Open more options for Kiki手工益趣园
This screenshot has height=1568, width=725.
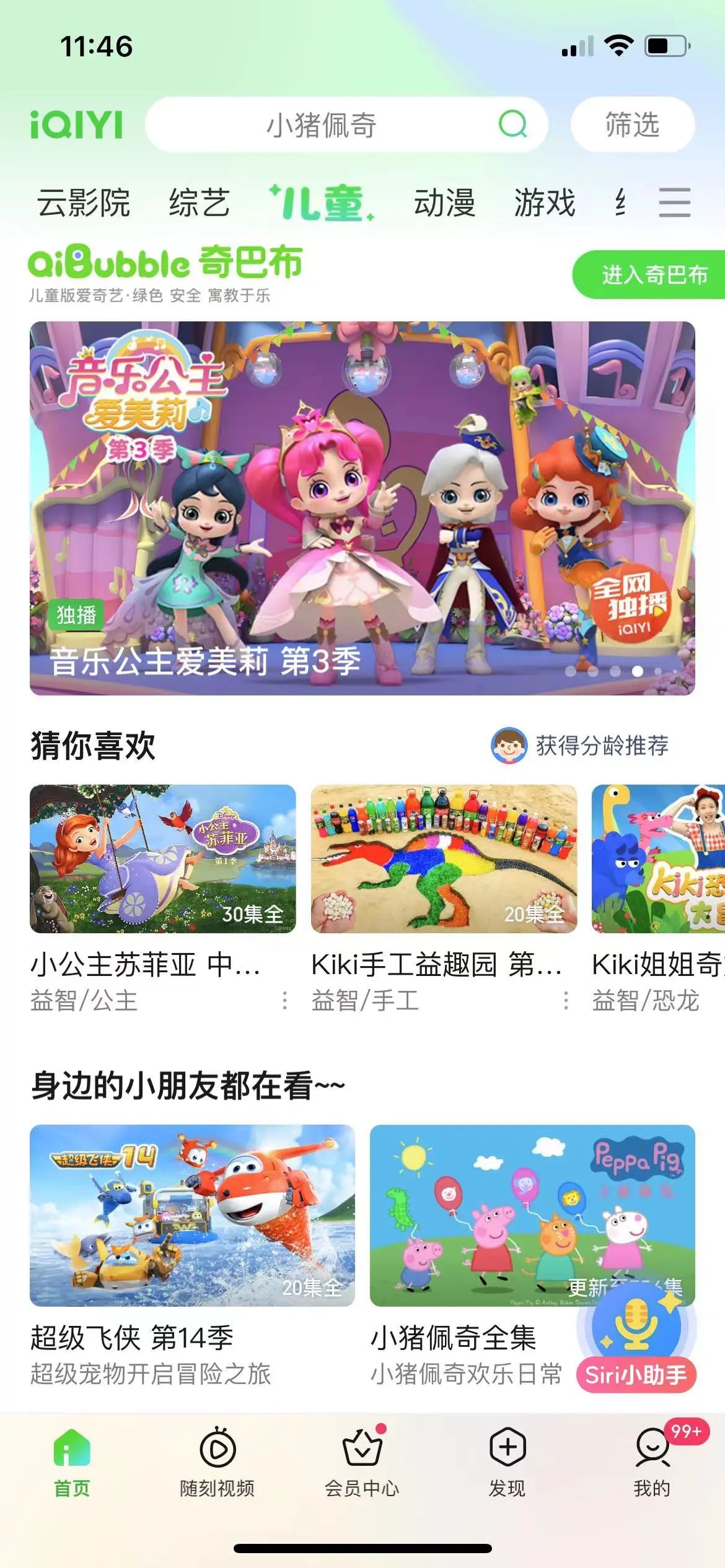(x=566, y=1000)
